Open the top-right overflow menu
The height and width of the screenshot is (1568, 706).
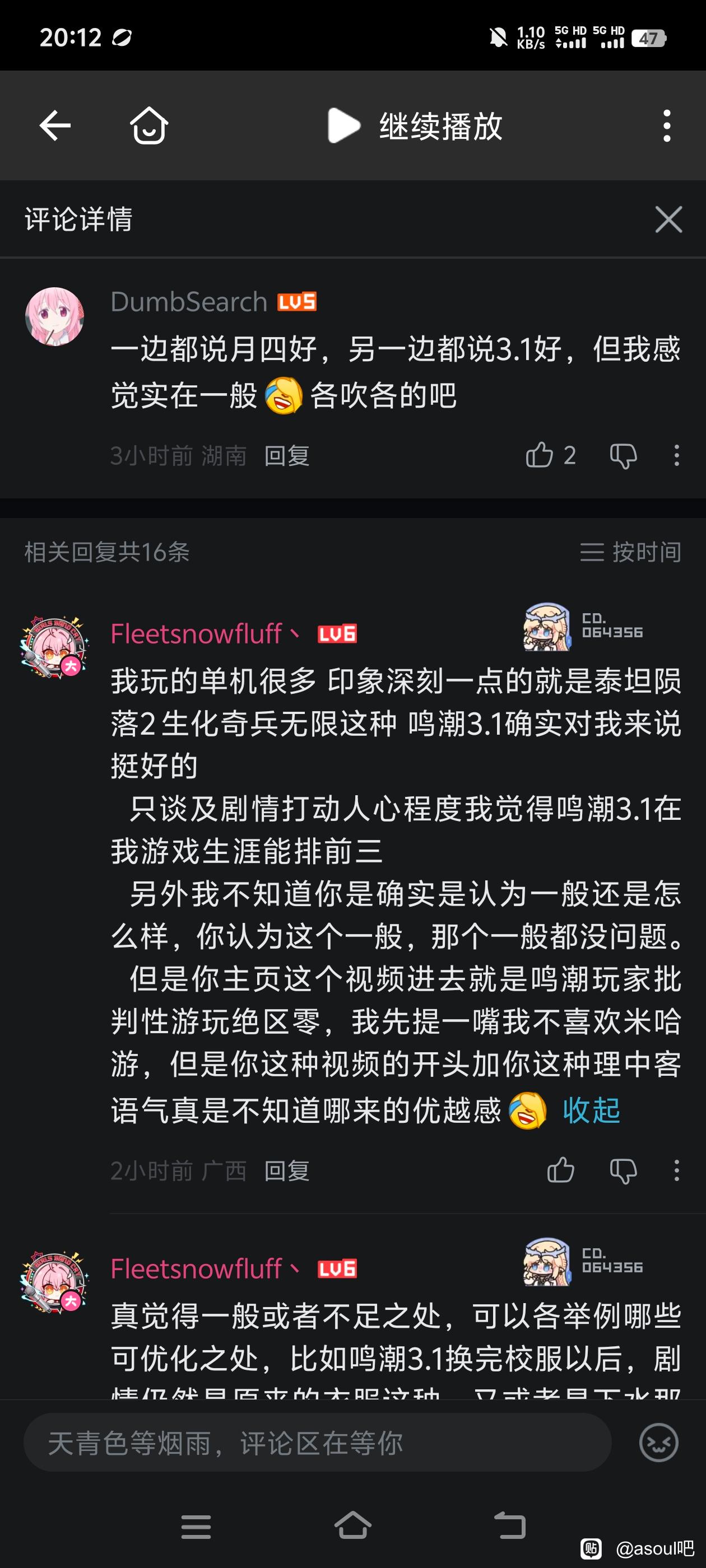tap(667, 126)
